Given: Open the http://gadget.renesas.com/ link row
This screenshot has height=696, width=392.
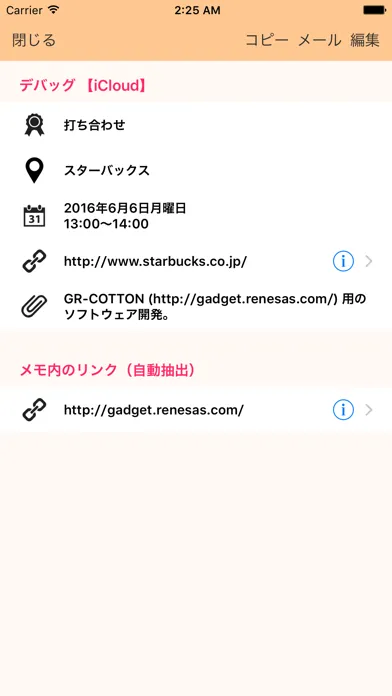Looking at the screenshot, I should tap(196, 410).
